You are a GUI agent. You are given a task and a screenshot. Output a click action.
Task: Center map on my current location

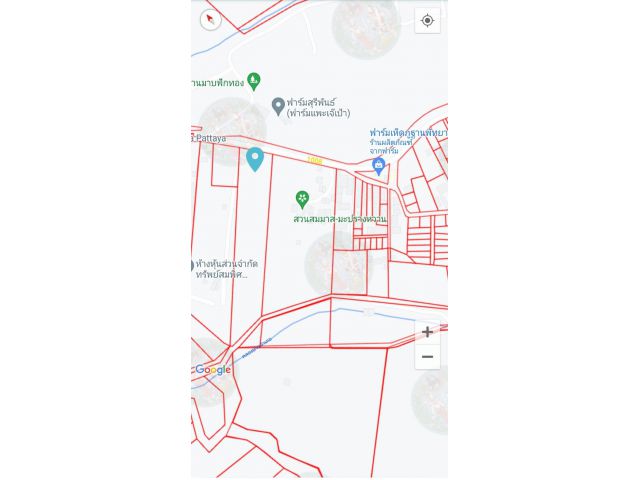pyautogui.click(x=427, y=20)
